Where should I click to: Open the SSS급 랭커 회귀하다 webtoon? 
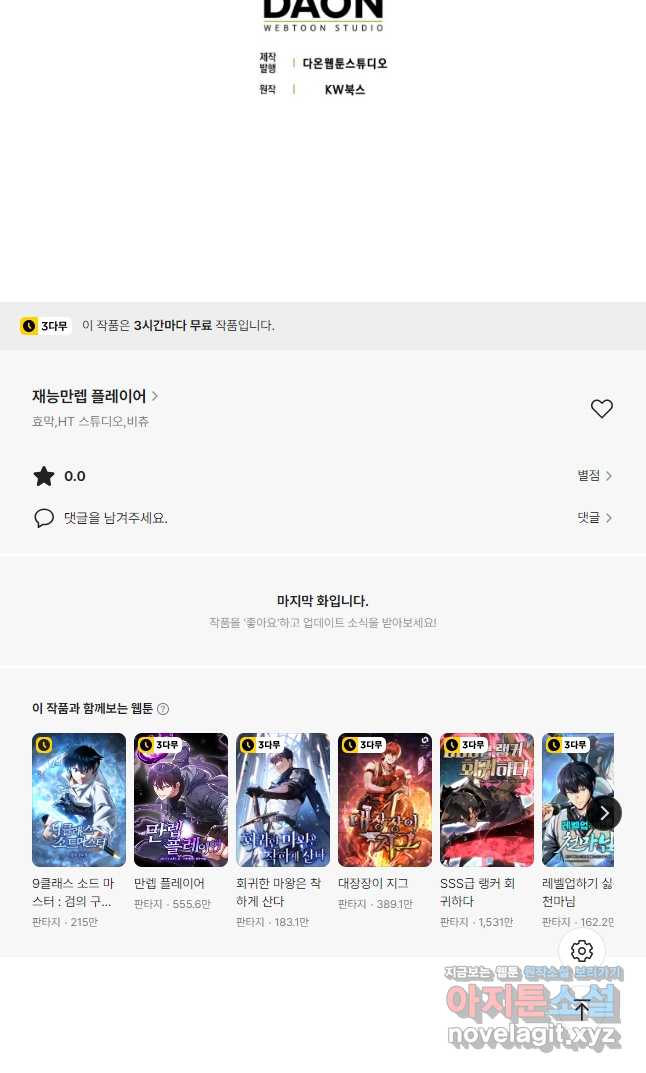[487, 800]
